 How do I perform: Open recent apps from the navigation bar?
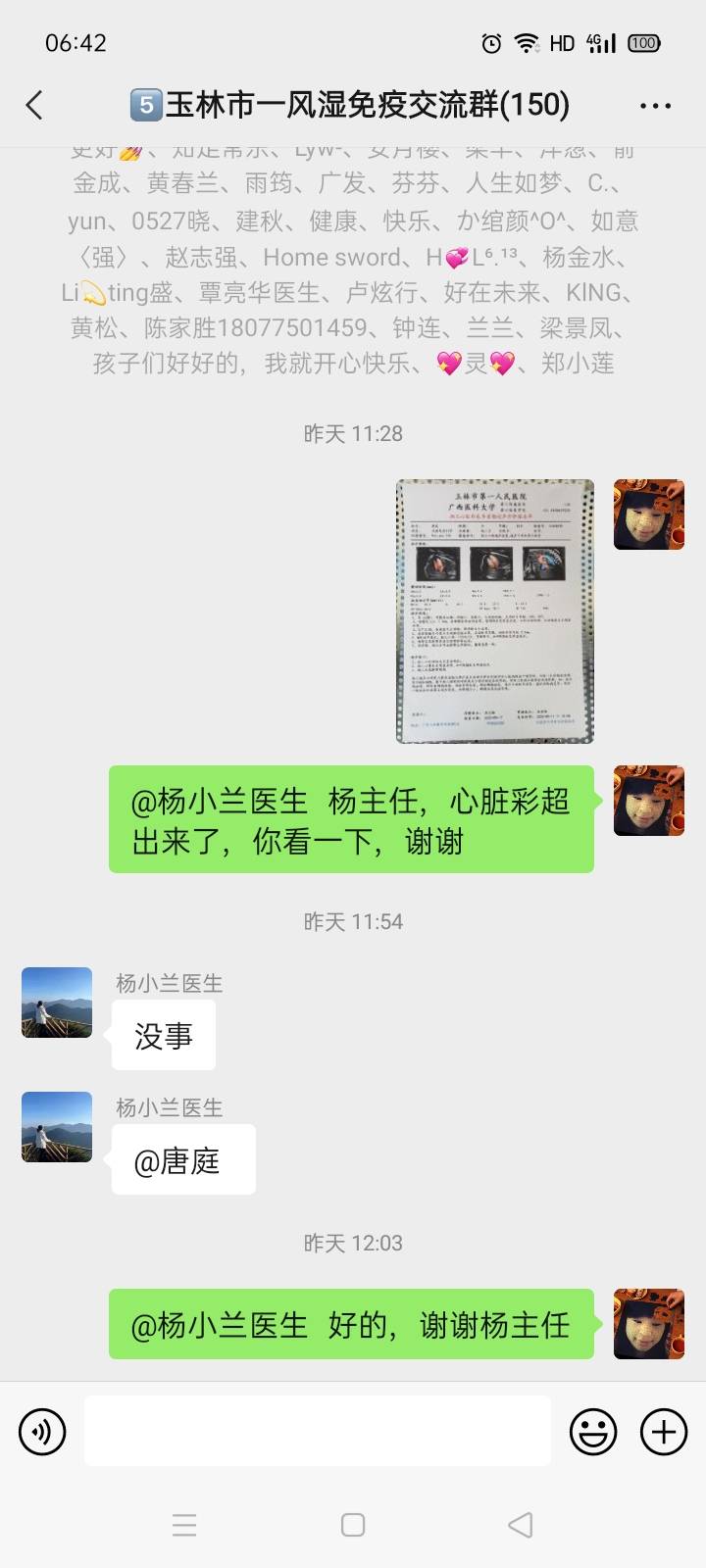pos(184,1525)
